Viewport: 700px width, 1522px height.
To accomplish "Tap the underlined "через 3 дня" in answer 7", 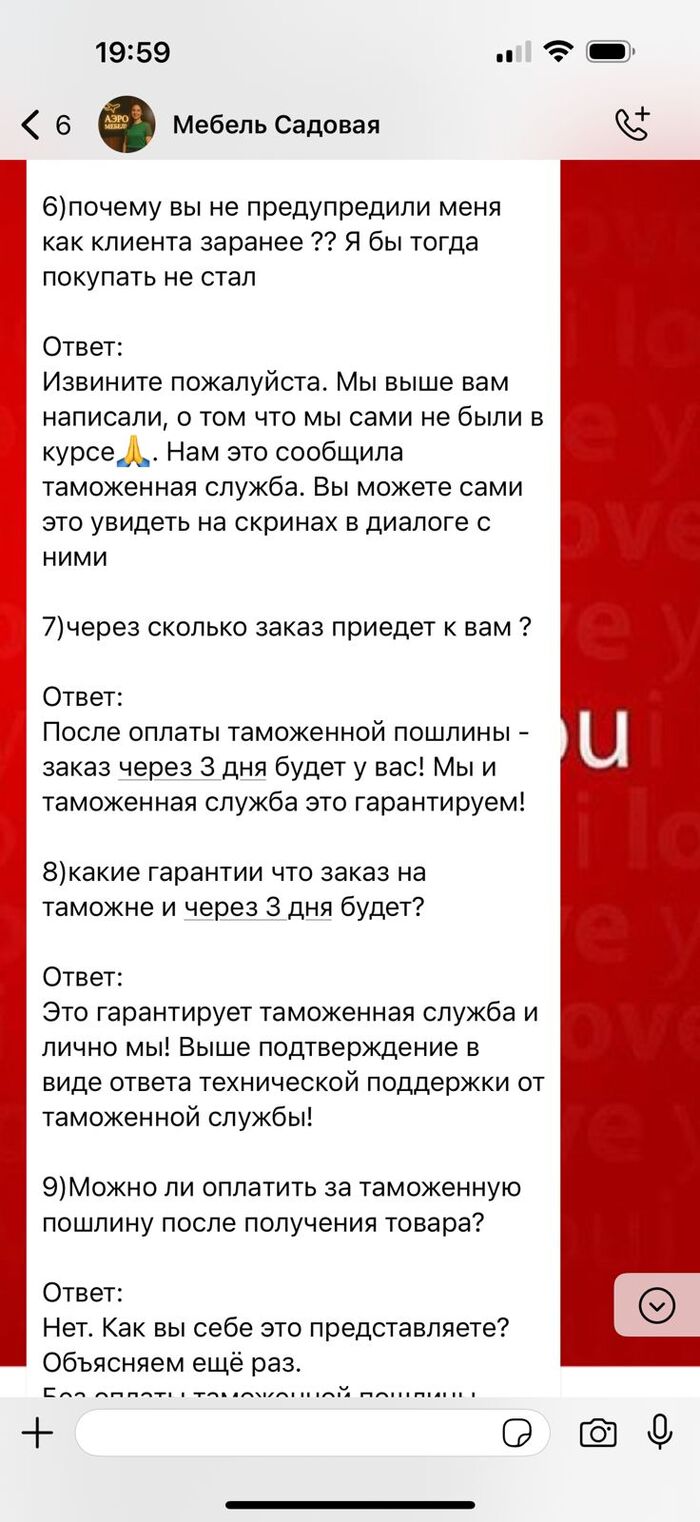I will (x=190, y=769).
